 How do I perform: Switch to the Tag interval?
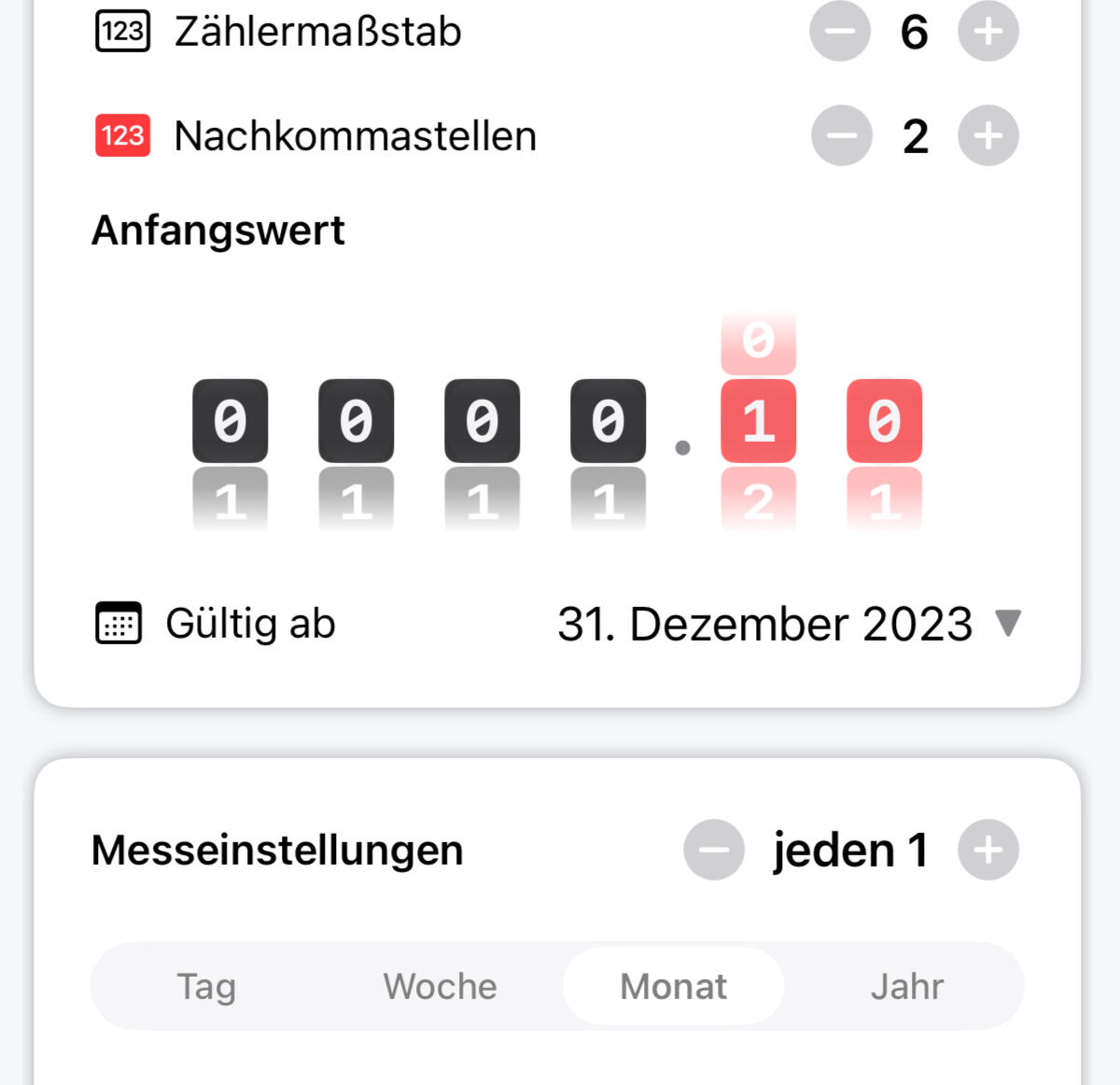click(206, 987)
